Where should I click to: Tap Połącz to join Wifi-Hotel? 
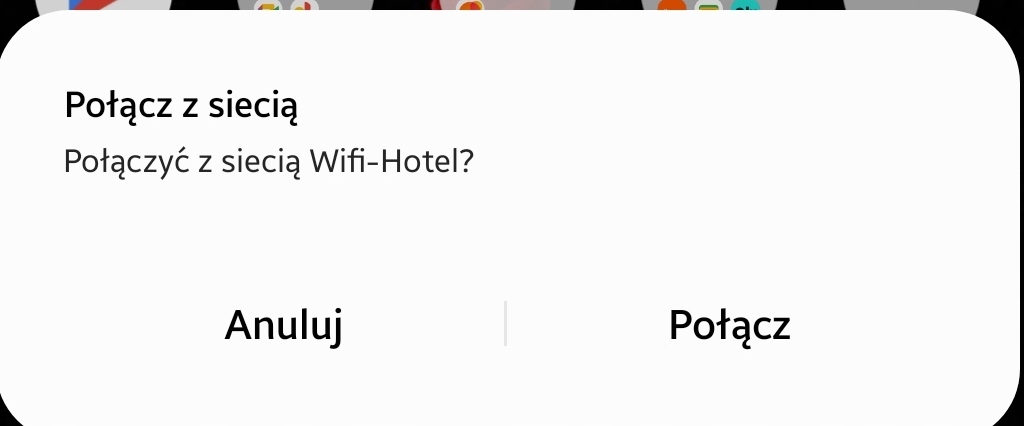(x=729, y=325)
